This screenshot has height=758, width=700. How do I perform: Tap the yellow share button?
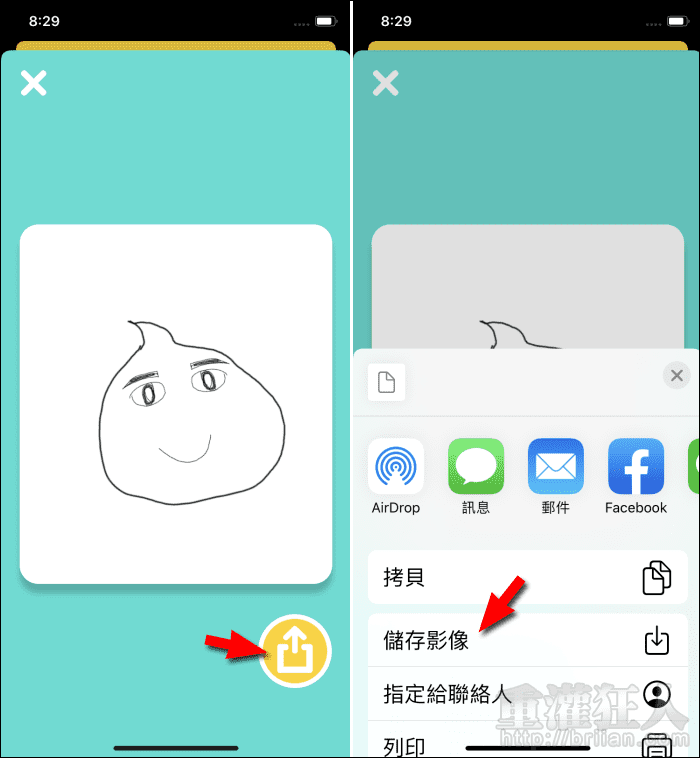pos(294,651)
